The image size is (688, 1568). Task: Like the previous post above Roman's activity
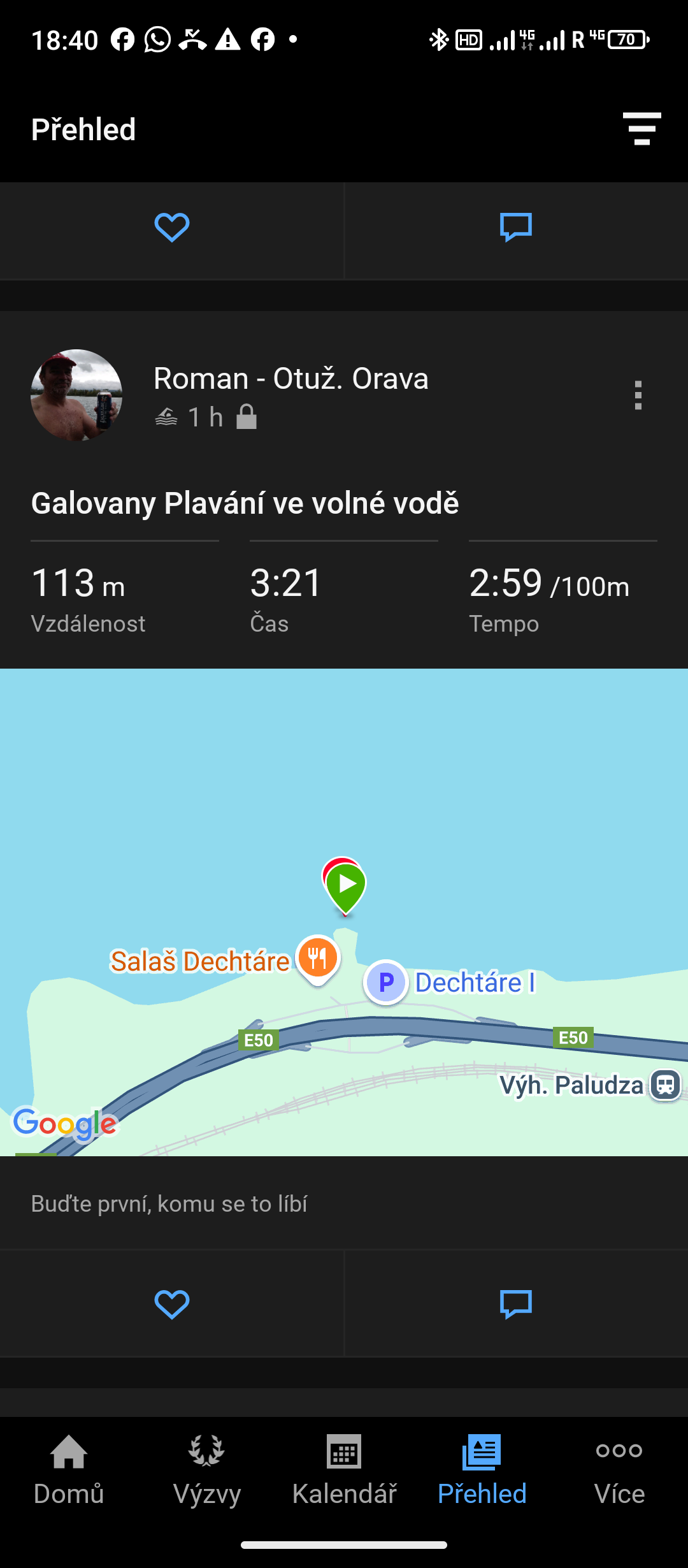172,228
